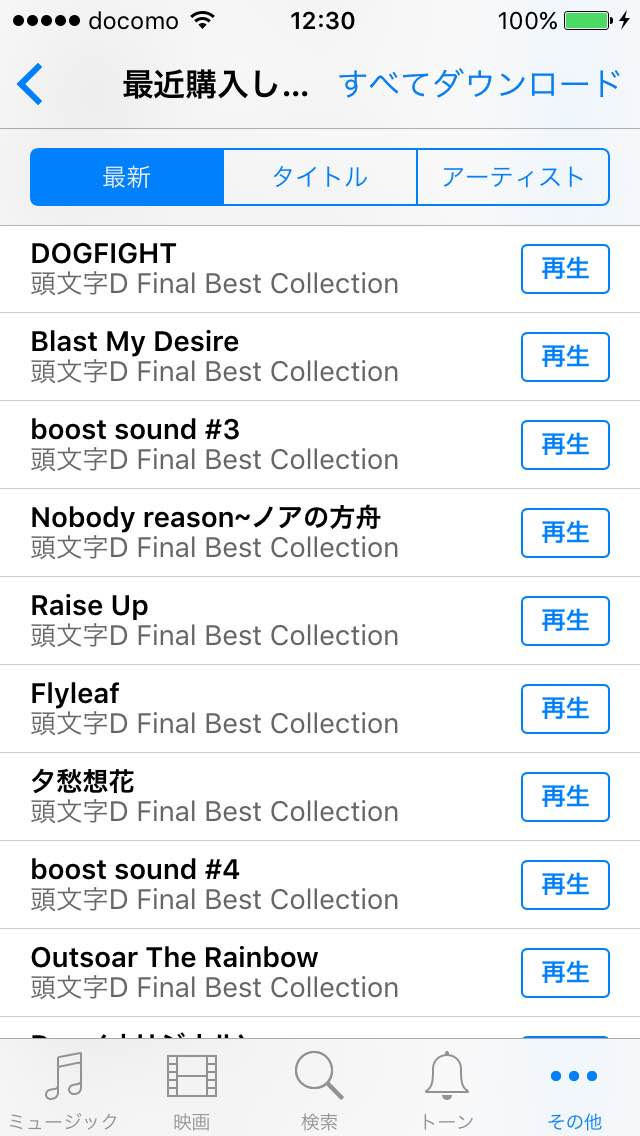Open the その他 tab

point(575,1090)
